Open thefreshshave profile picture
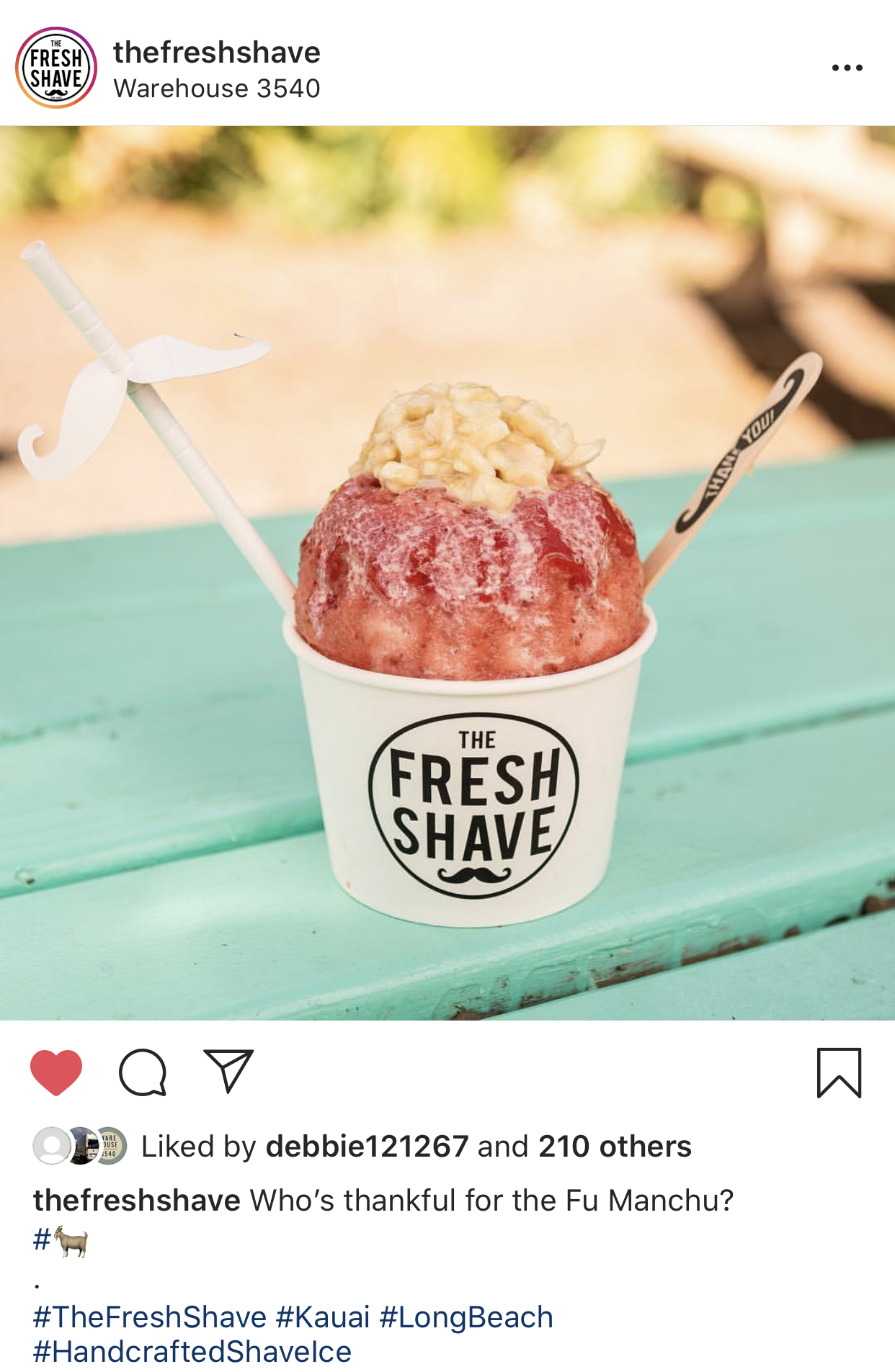895x1372 pixels. coord(56,68)
